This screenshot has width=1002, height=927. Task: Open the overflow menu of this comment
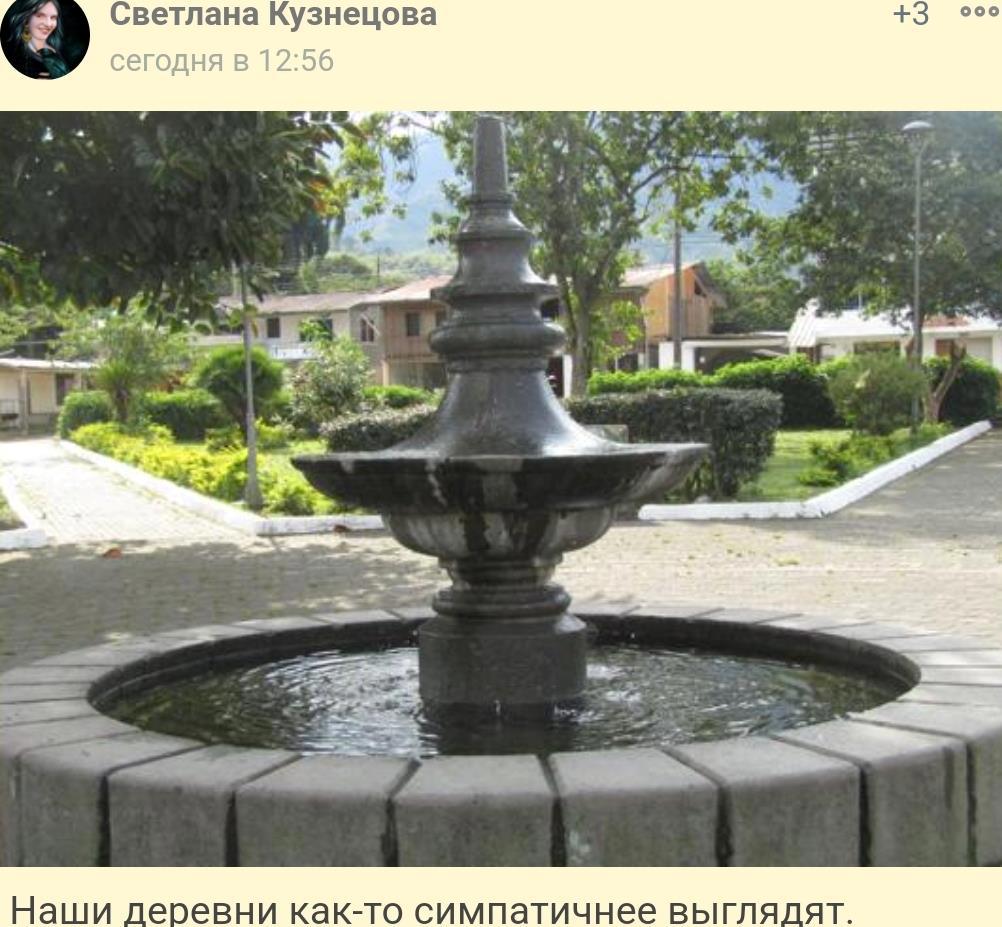click(978, 13)
